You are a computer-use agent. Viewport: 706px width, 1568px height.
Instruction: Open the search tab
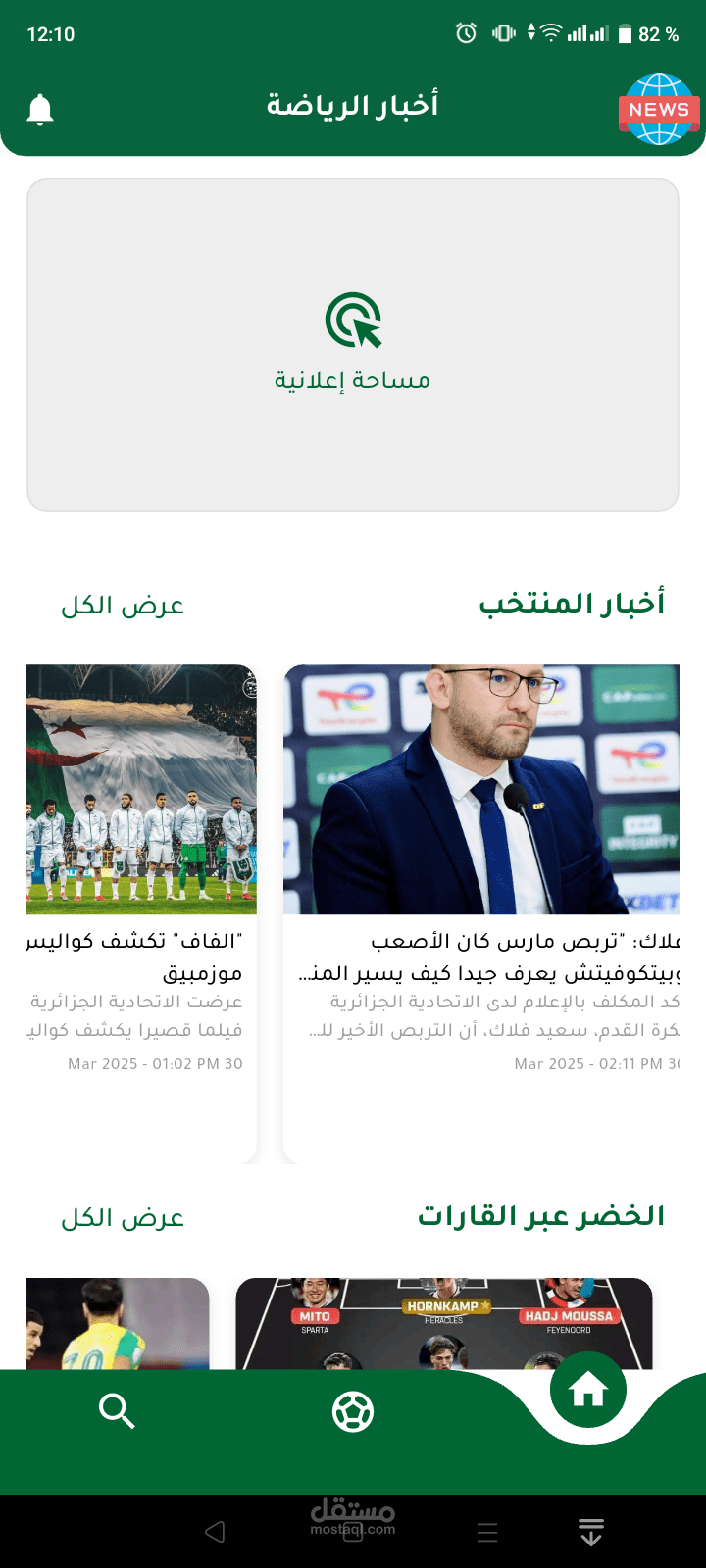point(117,1412)
